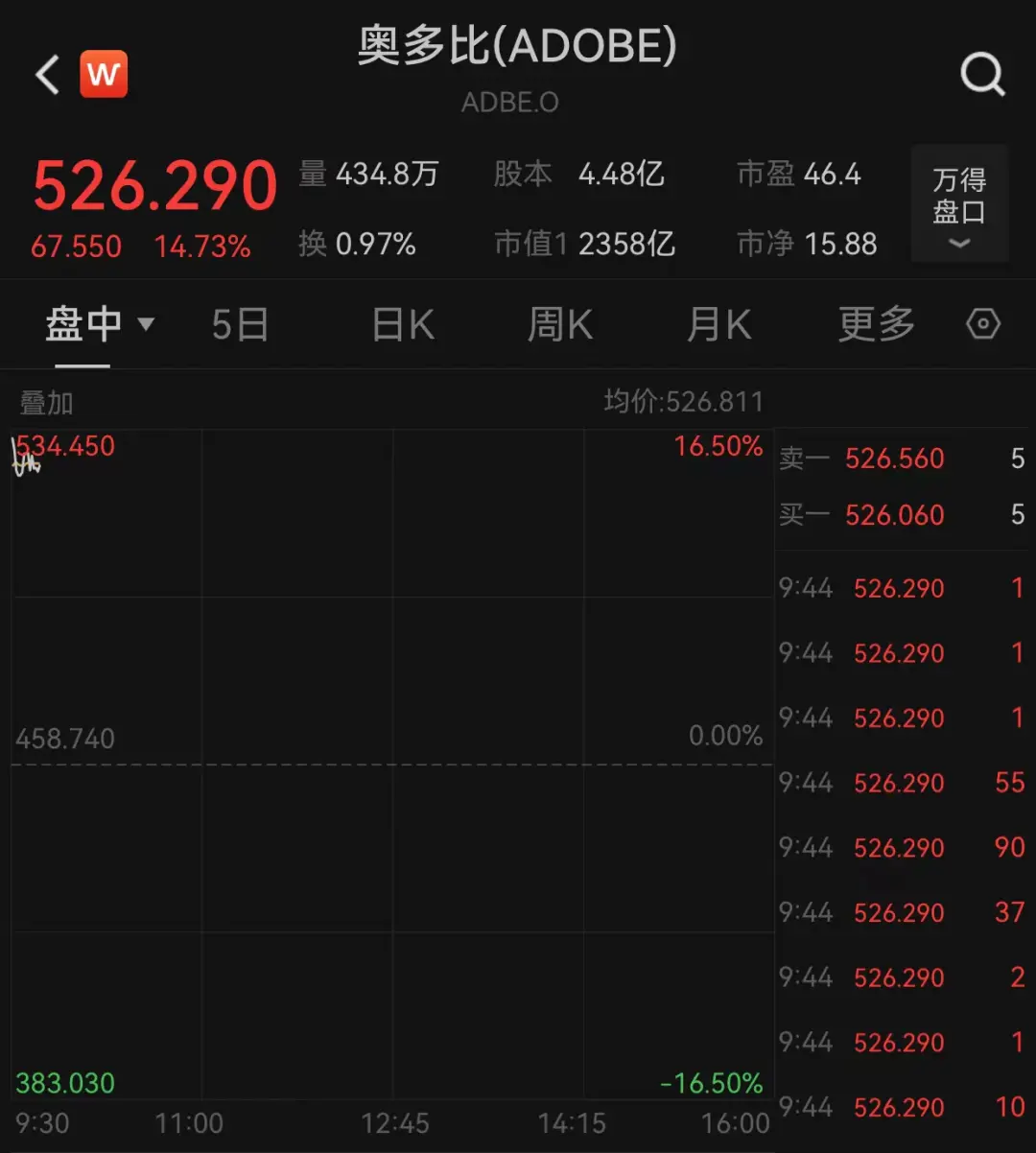Switch to the 月K chart tab
Screen dimensions: 1036x1153
point(718,325)
